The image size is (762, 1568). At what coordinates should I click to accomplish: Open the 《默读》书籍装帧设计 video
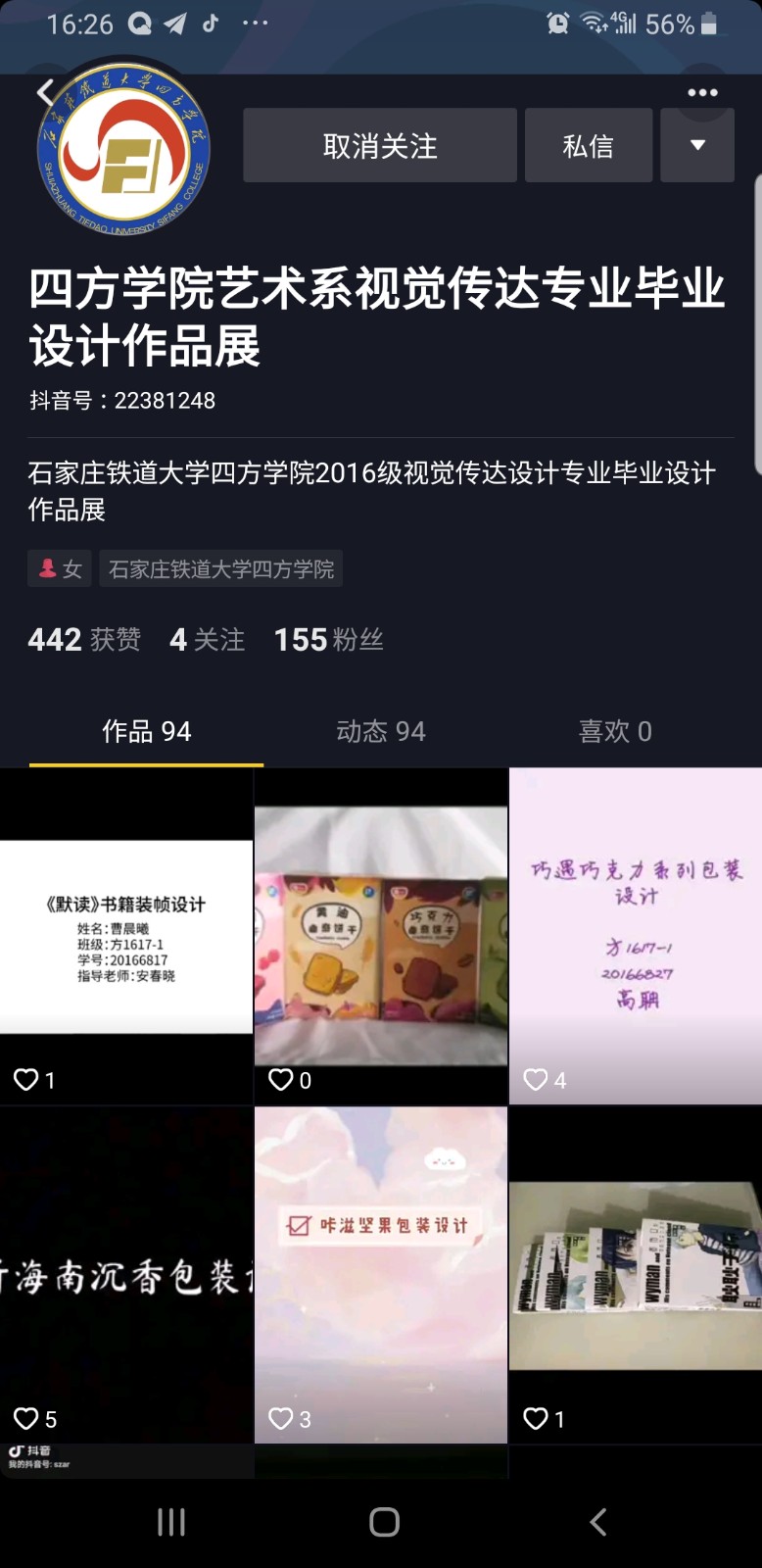[x=126, y=936]
